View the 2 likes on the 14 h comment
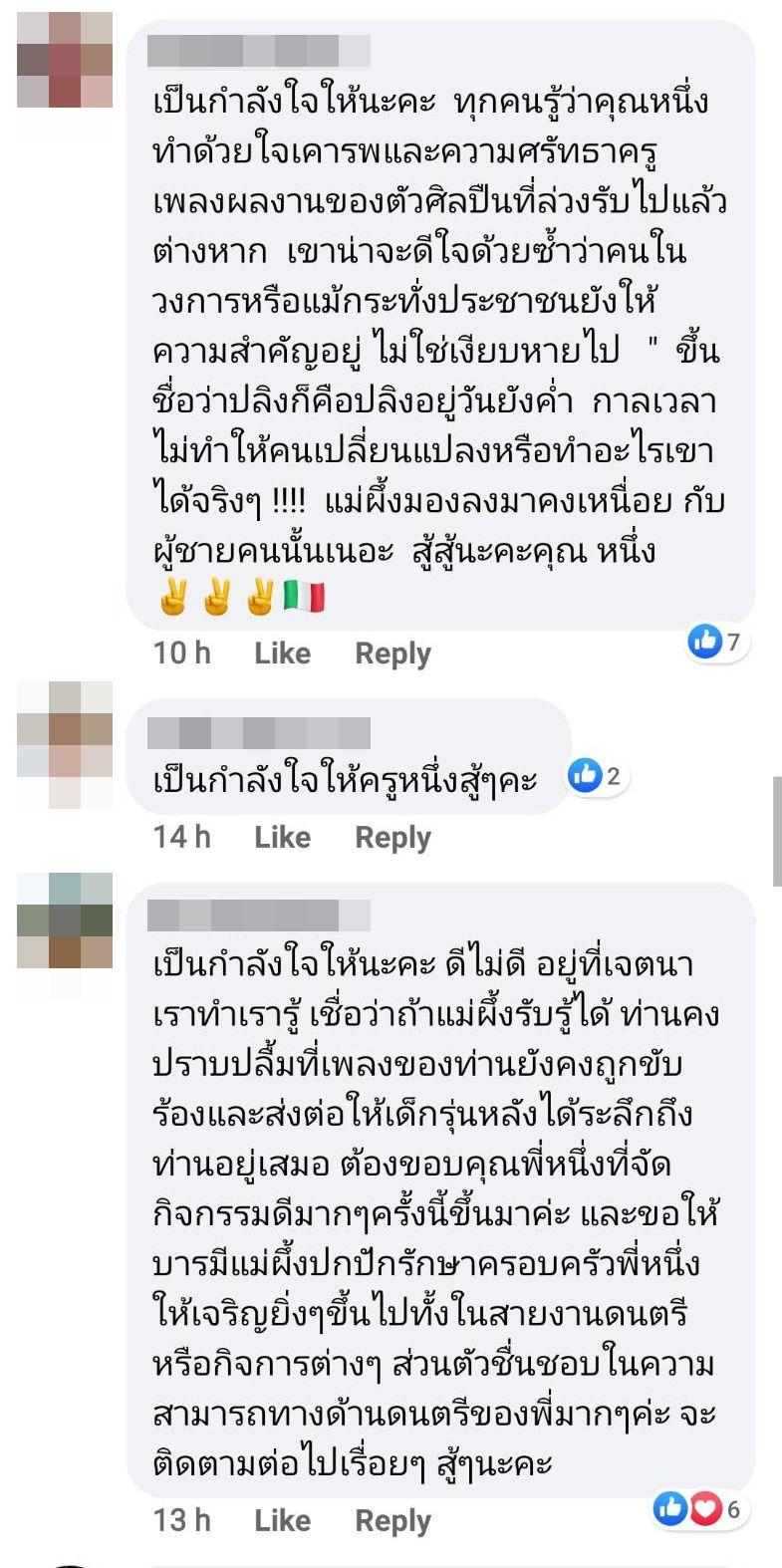 click(x=597, y=776)
